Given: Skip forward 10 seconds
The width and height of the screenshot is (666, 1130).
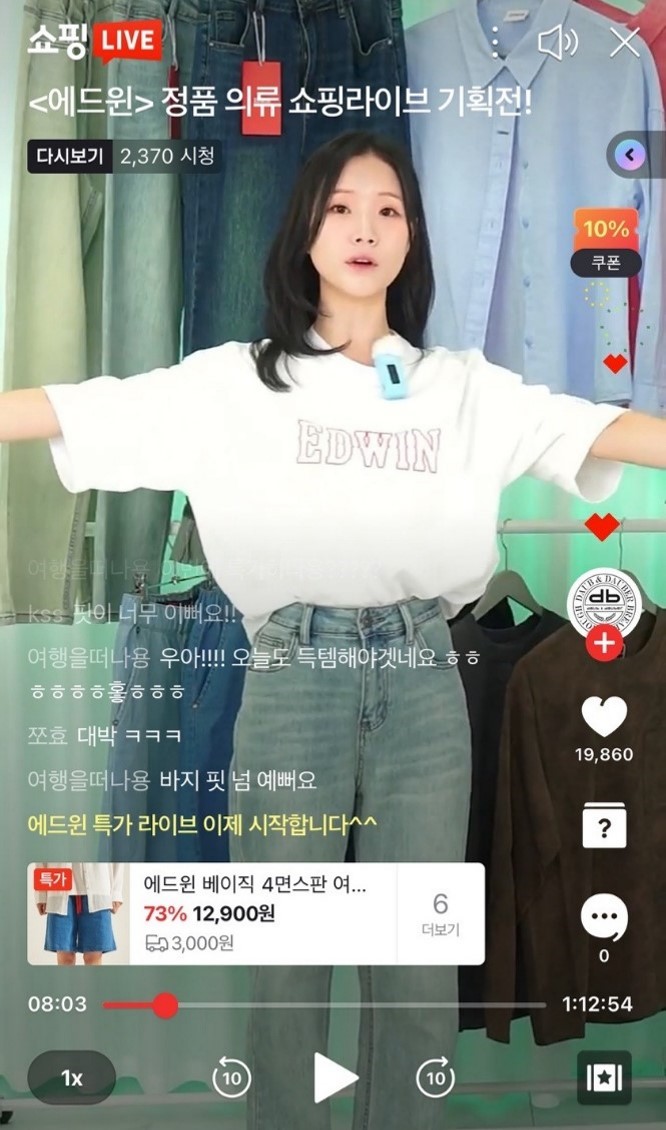Looking at the screenshot, I should click(x=435, y=1078).
